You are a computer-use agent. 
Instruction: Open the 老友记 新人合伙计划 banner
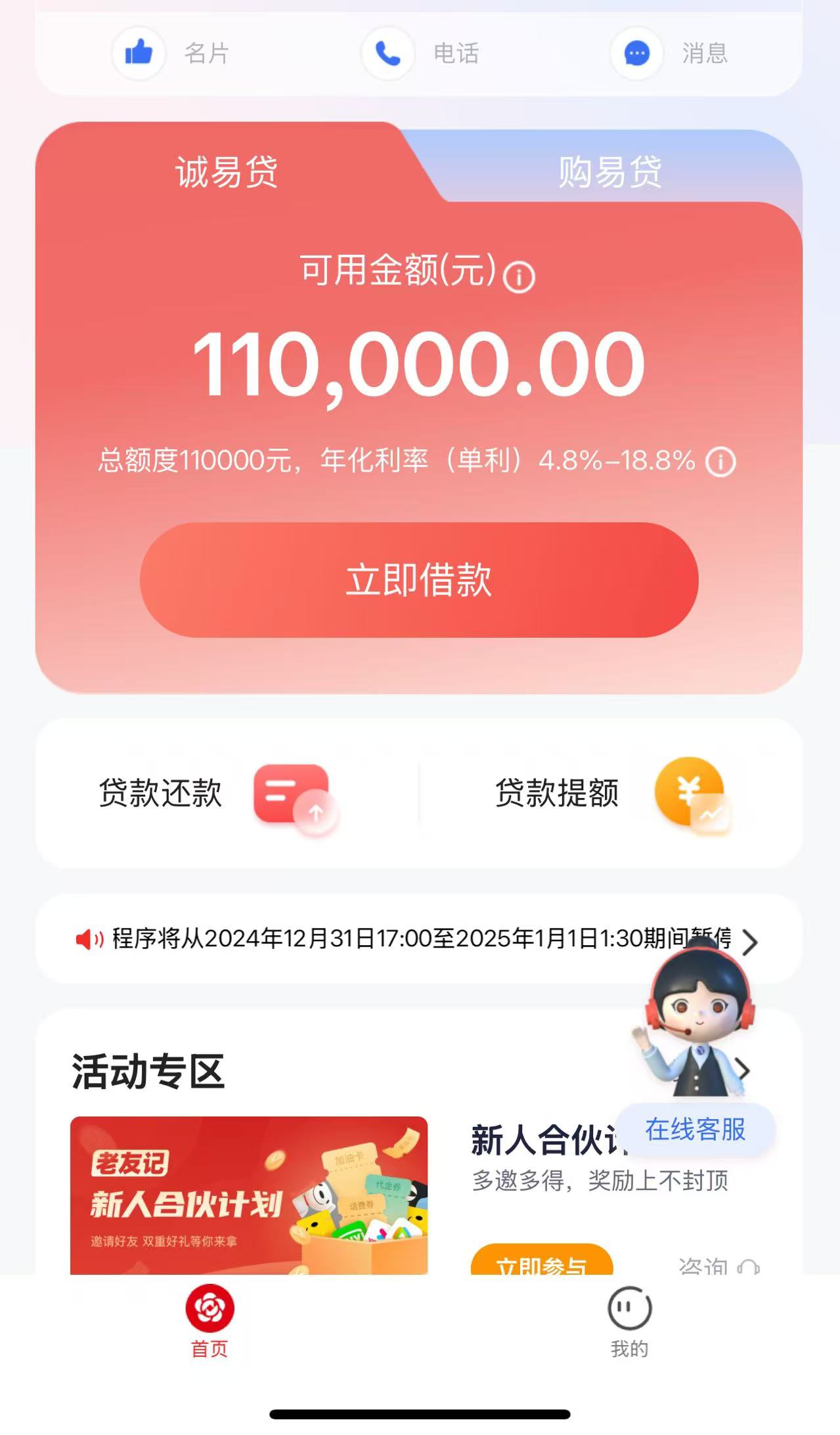click(x=249, y=1195)
